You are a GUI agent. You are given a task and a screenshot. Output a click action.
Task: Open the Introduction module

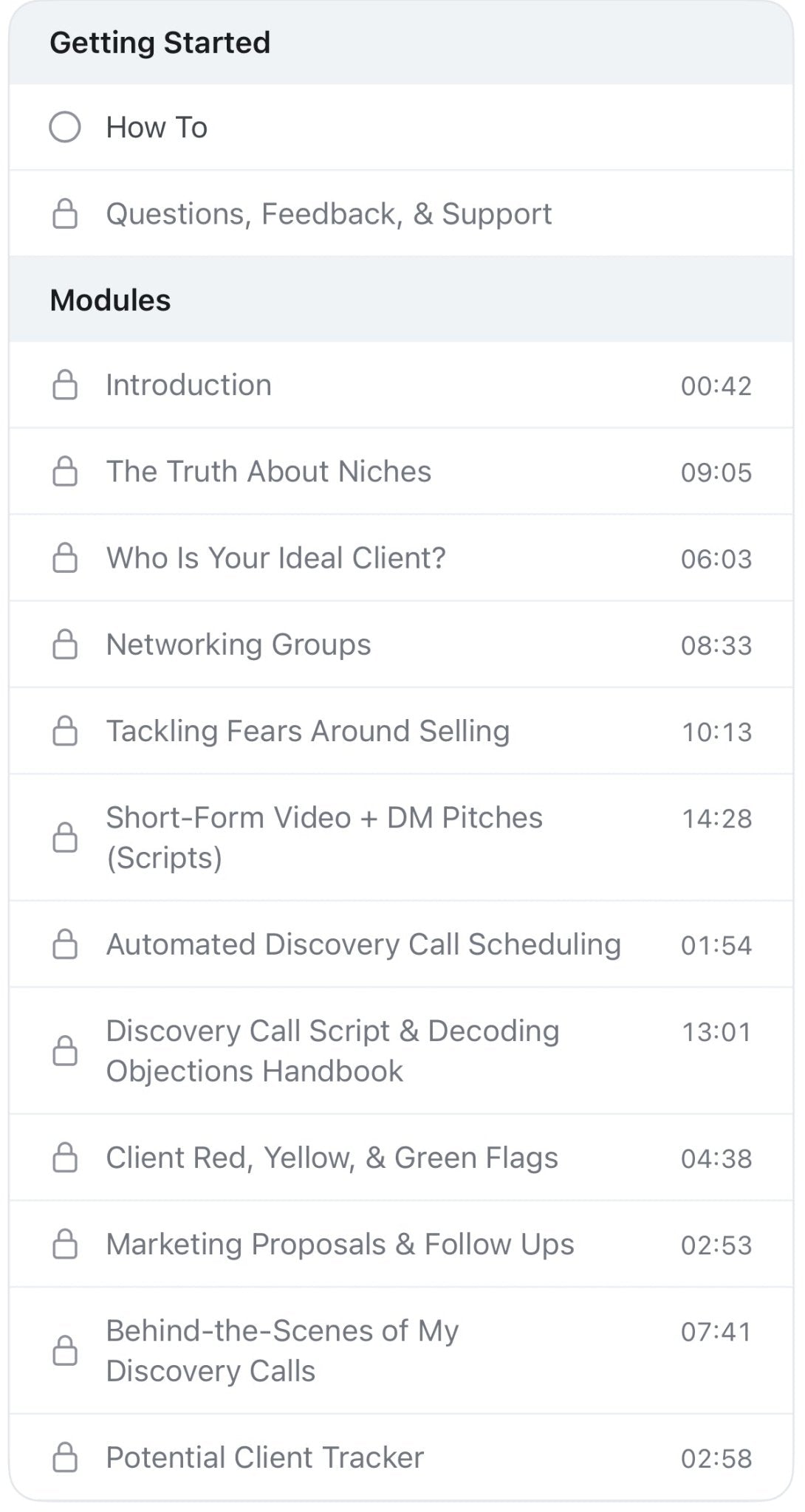(189, 384)
